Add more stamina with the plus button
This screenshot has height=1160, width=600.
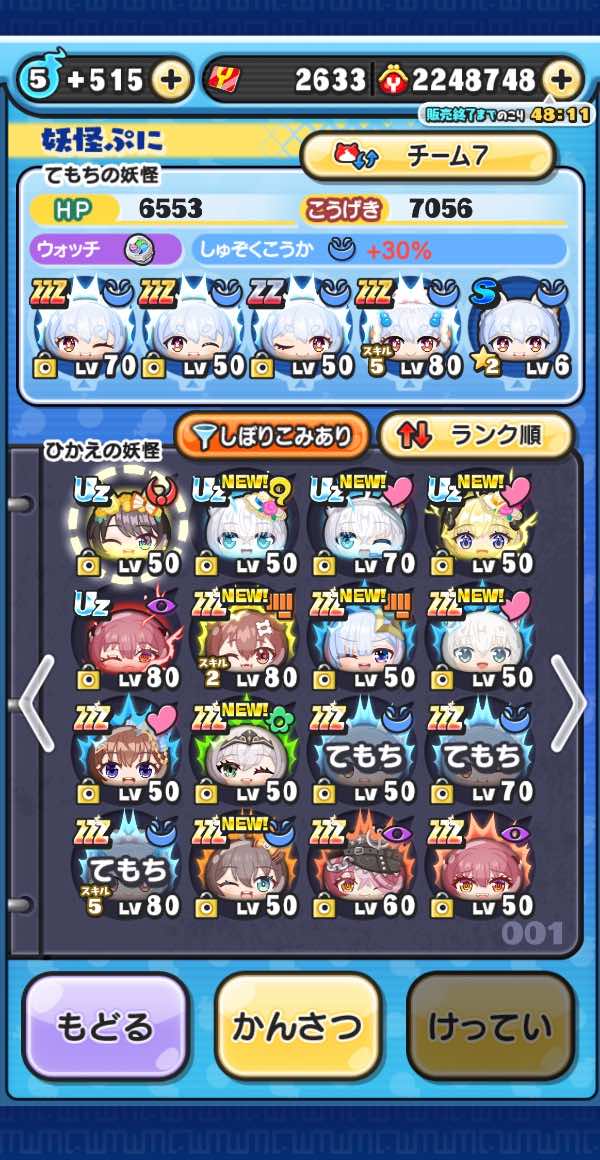coord(172,81)
